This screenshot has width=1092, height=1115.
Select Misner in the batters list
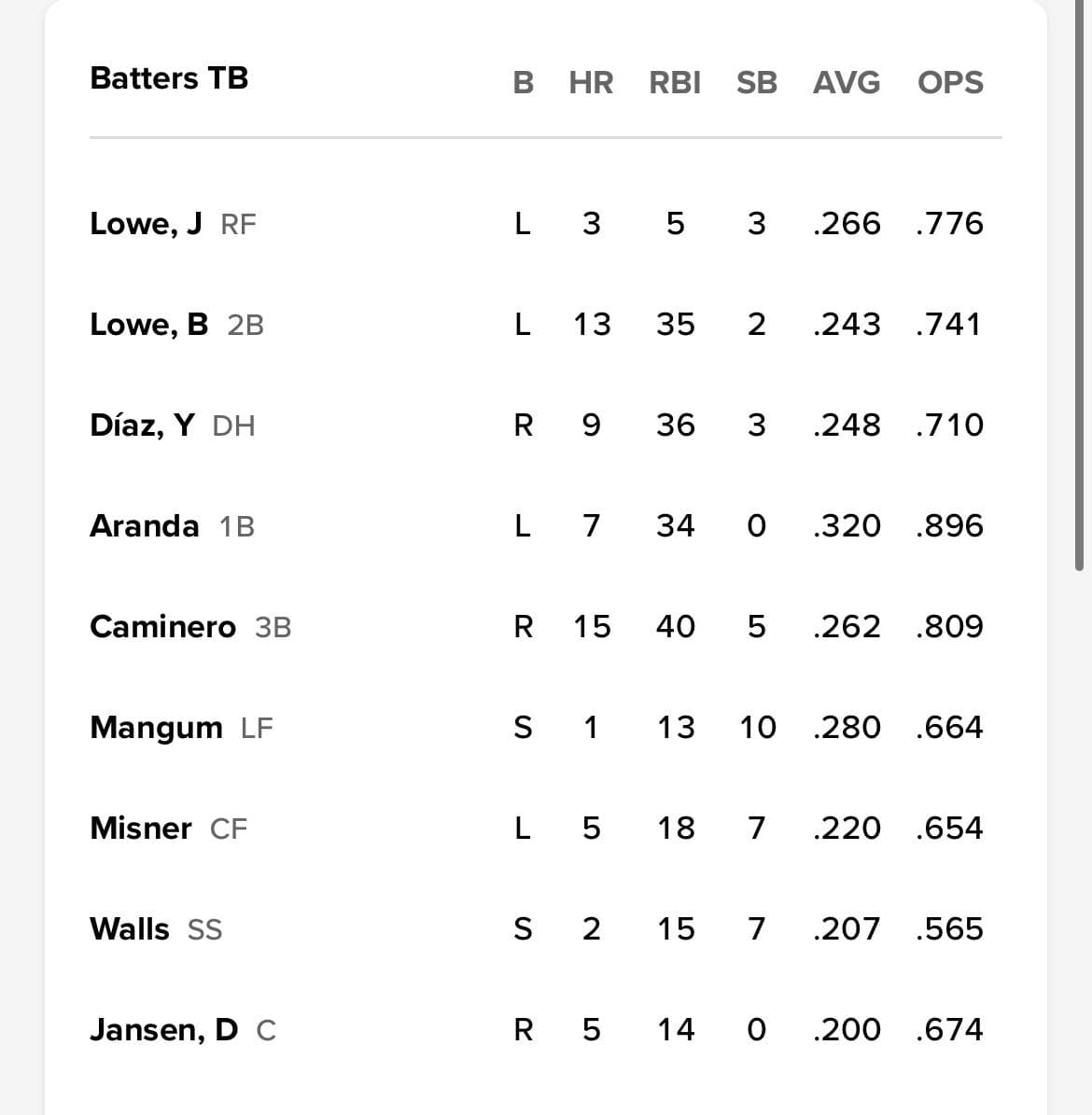point(141,829)
